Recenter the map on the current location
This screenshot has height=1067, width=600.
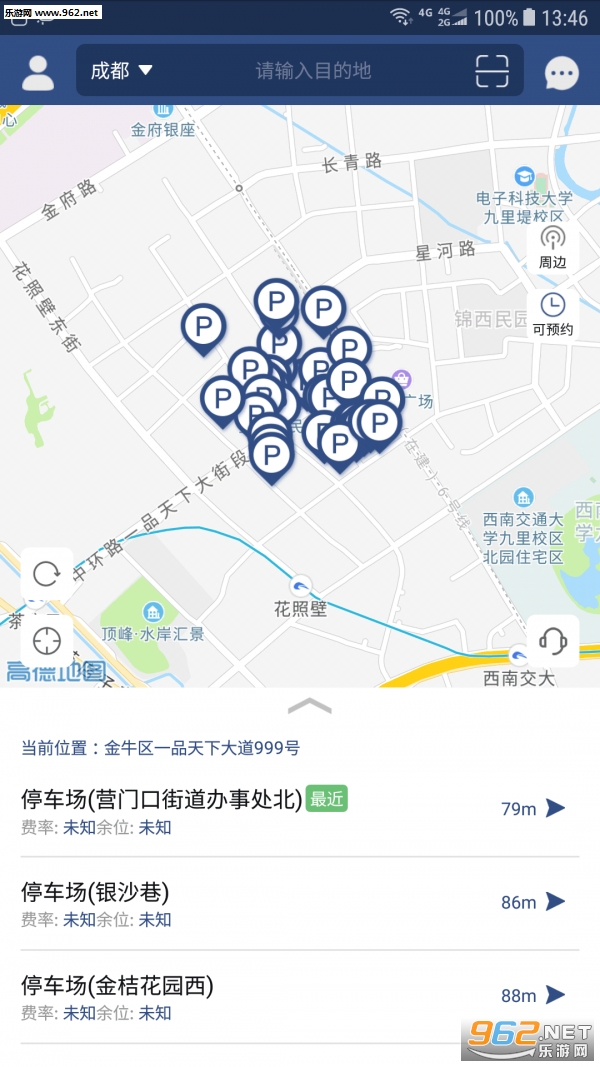[x=47, y=640]
